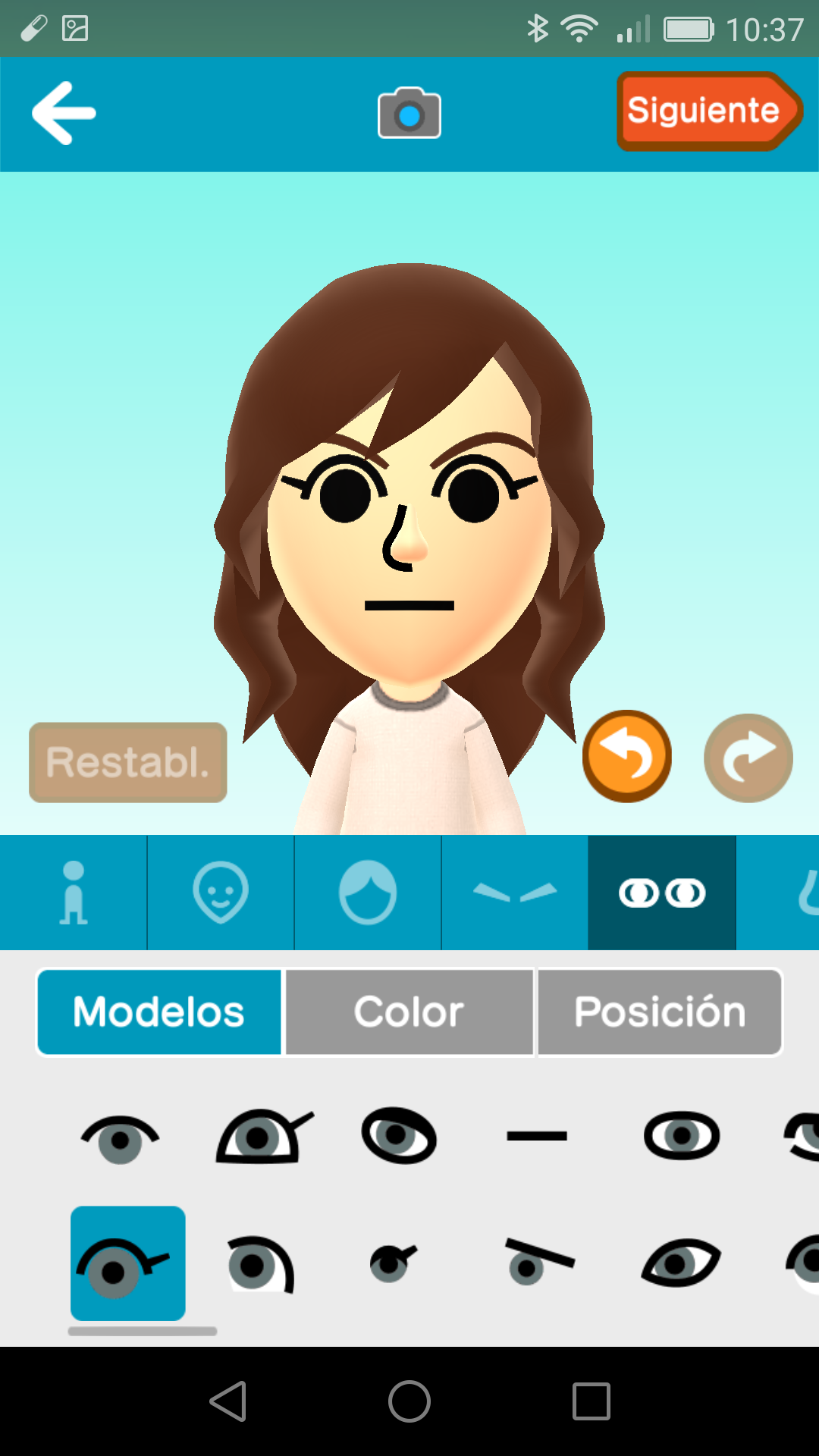This screenshot has height=1456, width=819.
Task: Open the hair category tab
Action: click(x=368, y=893)
